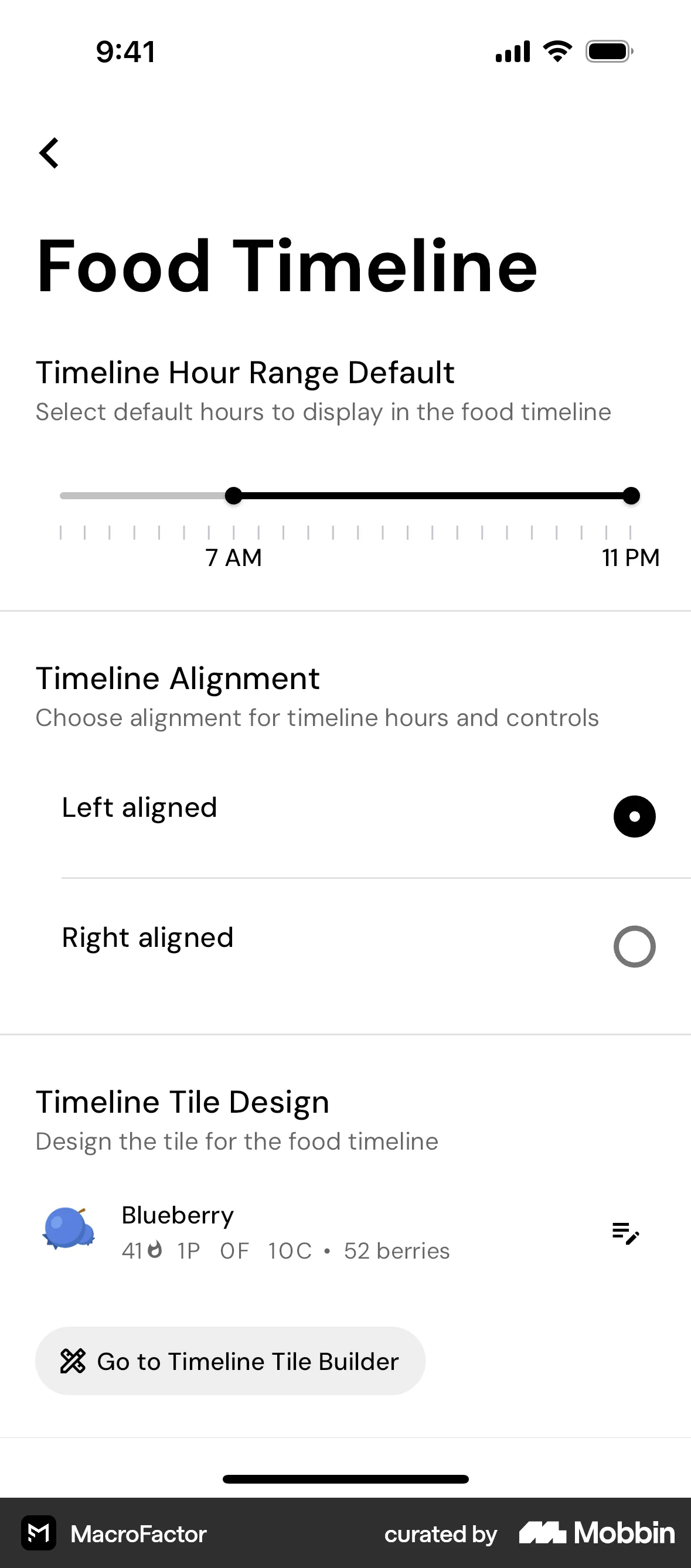Viewport: 691px width, 1568px height.
Task: Tap the back chevron to exit Food Timeline
Action: click(x=49, y=153)
